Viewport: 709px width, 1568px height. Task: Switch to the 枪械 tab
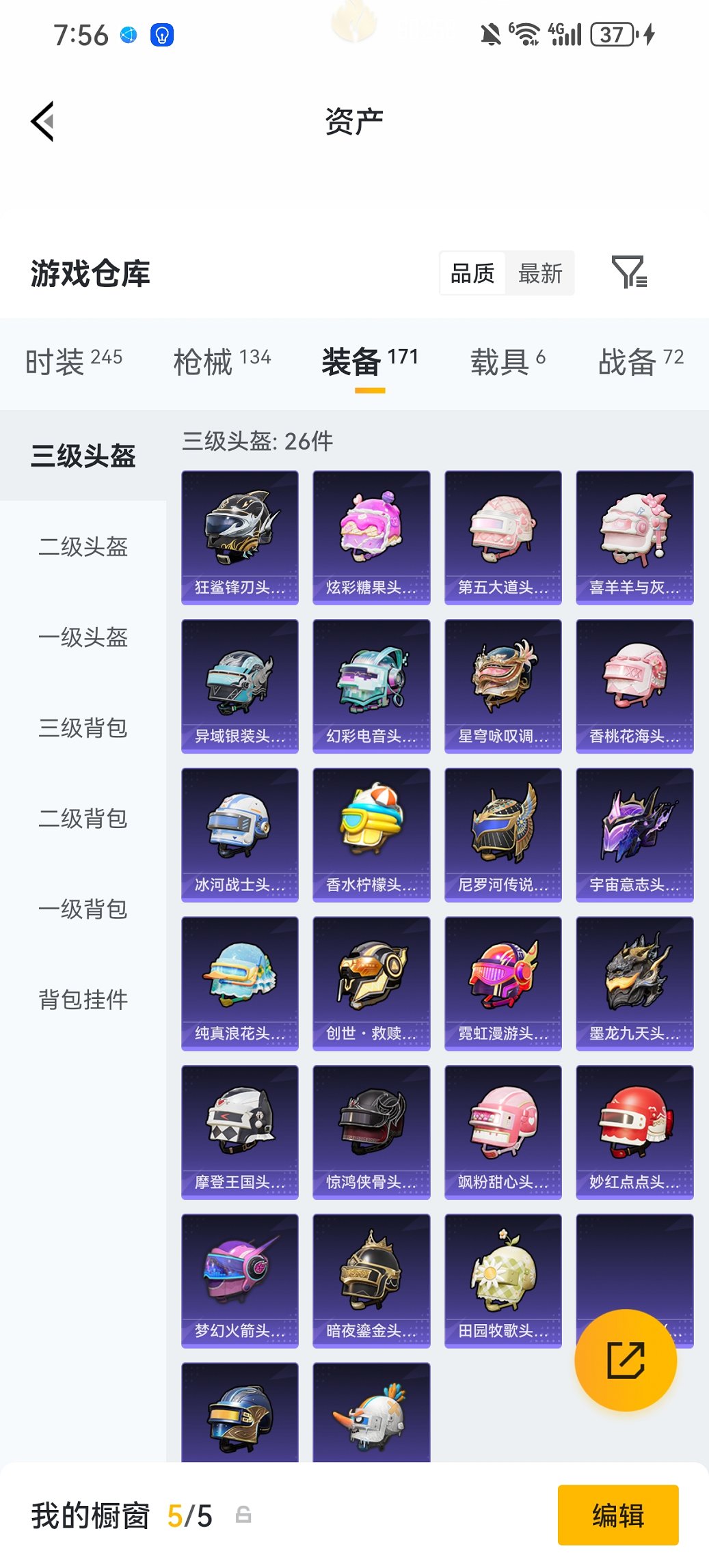pos(222,361)
